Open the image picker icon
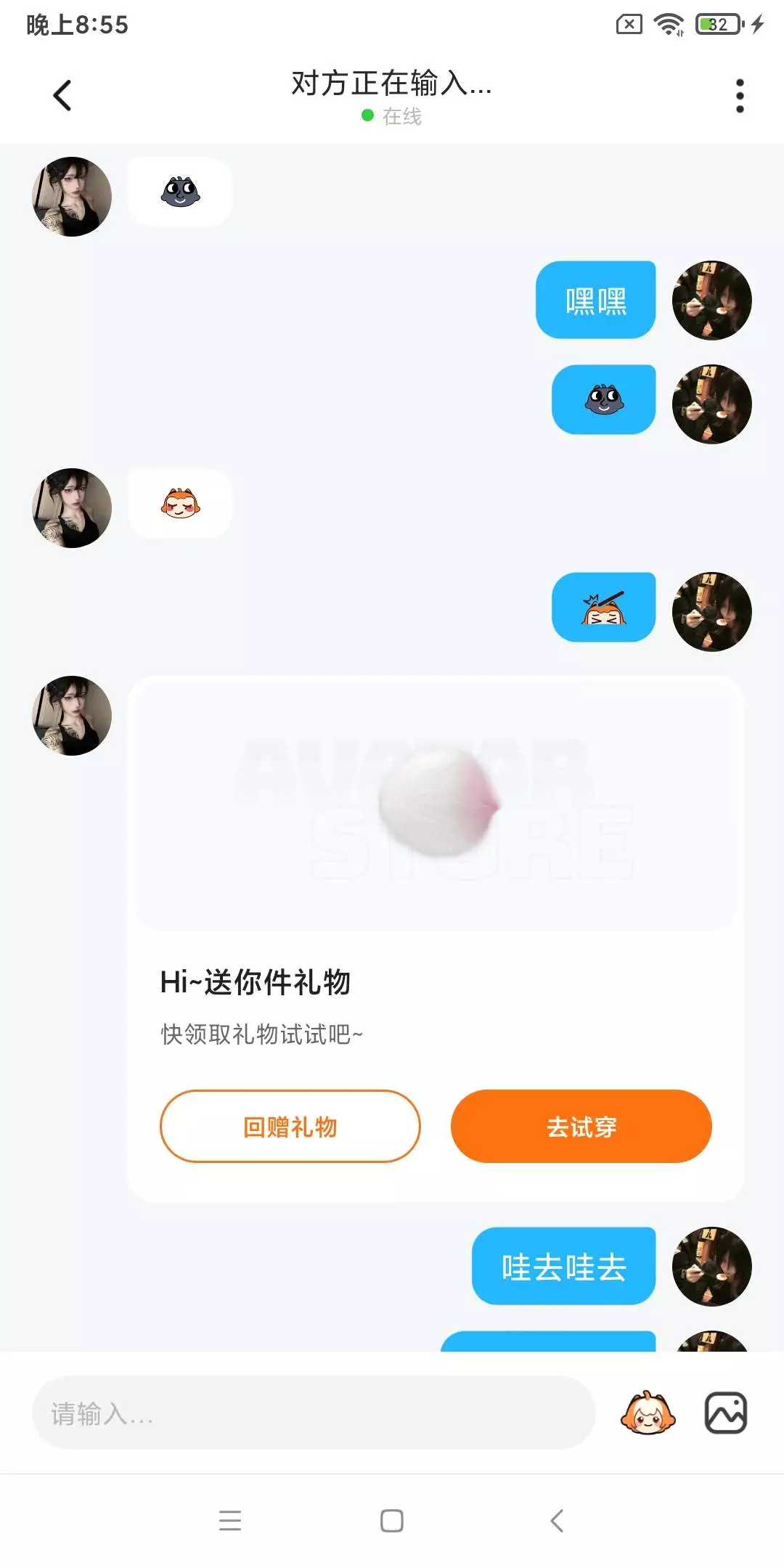Screen dimensions: 784x1568 point(726,1413)
